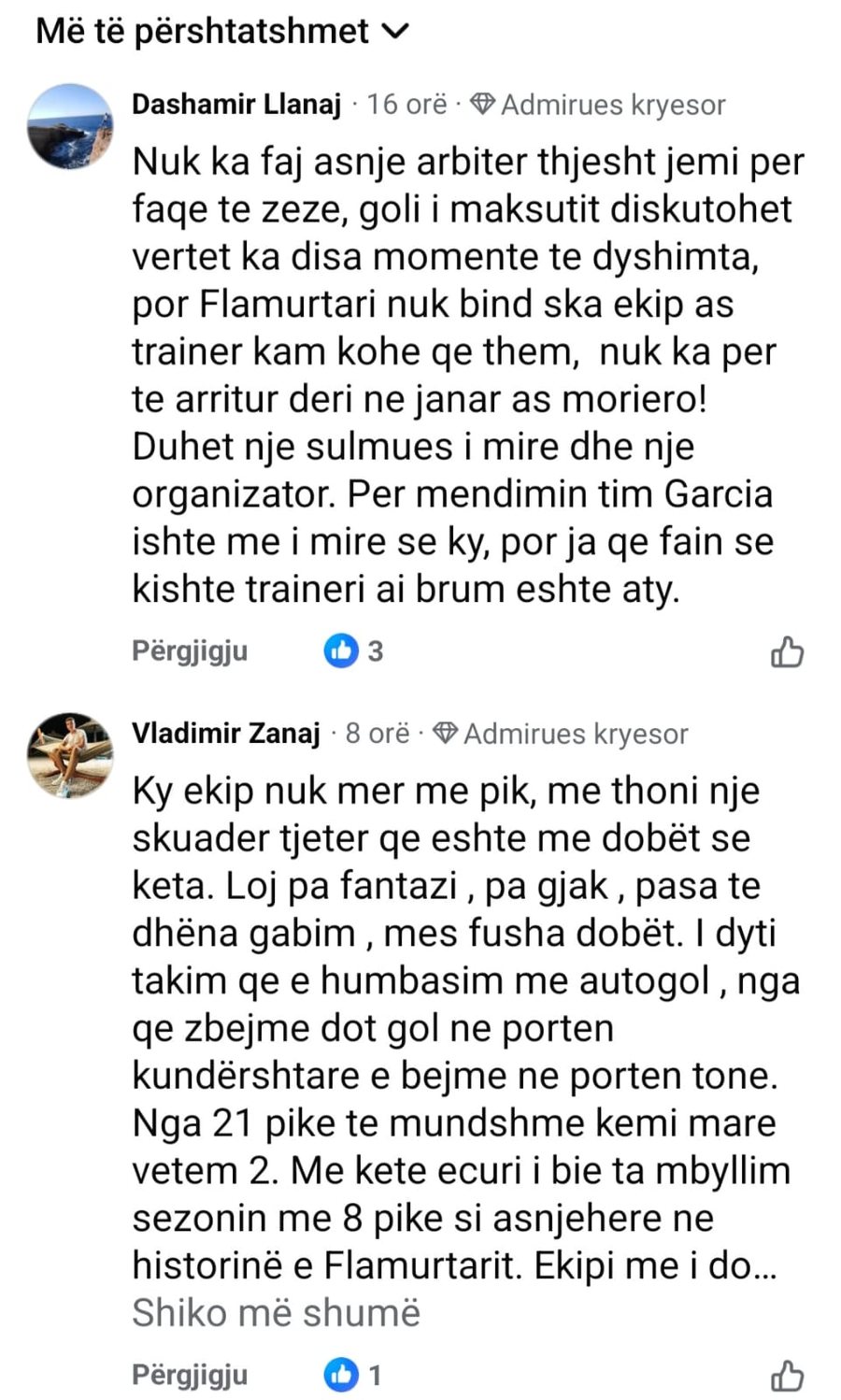View reactions on Dashamir Llanaj's comment
This screenshot has height=1400, width=841.
coord(354,650)
